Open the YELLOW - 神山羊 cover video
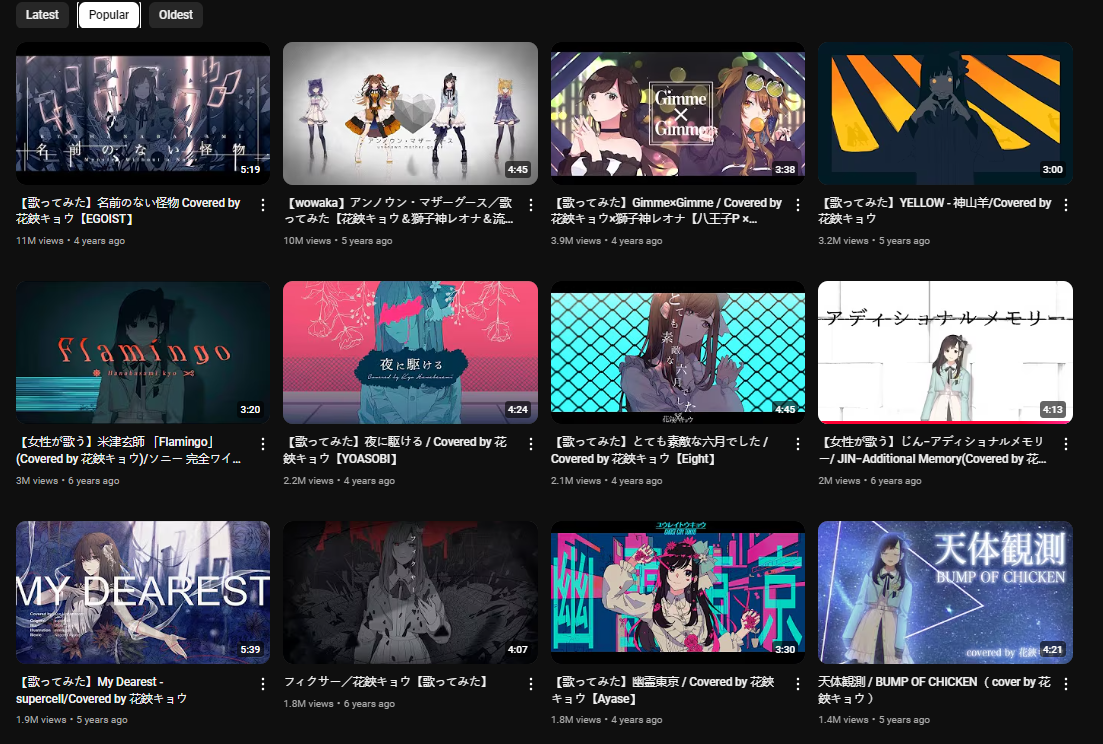The width and height of the screenshot is (1103, 744). pyautogui.click(x=945, y=113)
